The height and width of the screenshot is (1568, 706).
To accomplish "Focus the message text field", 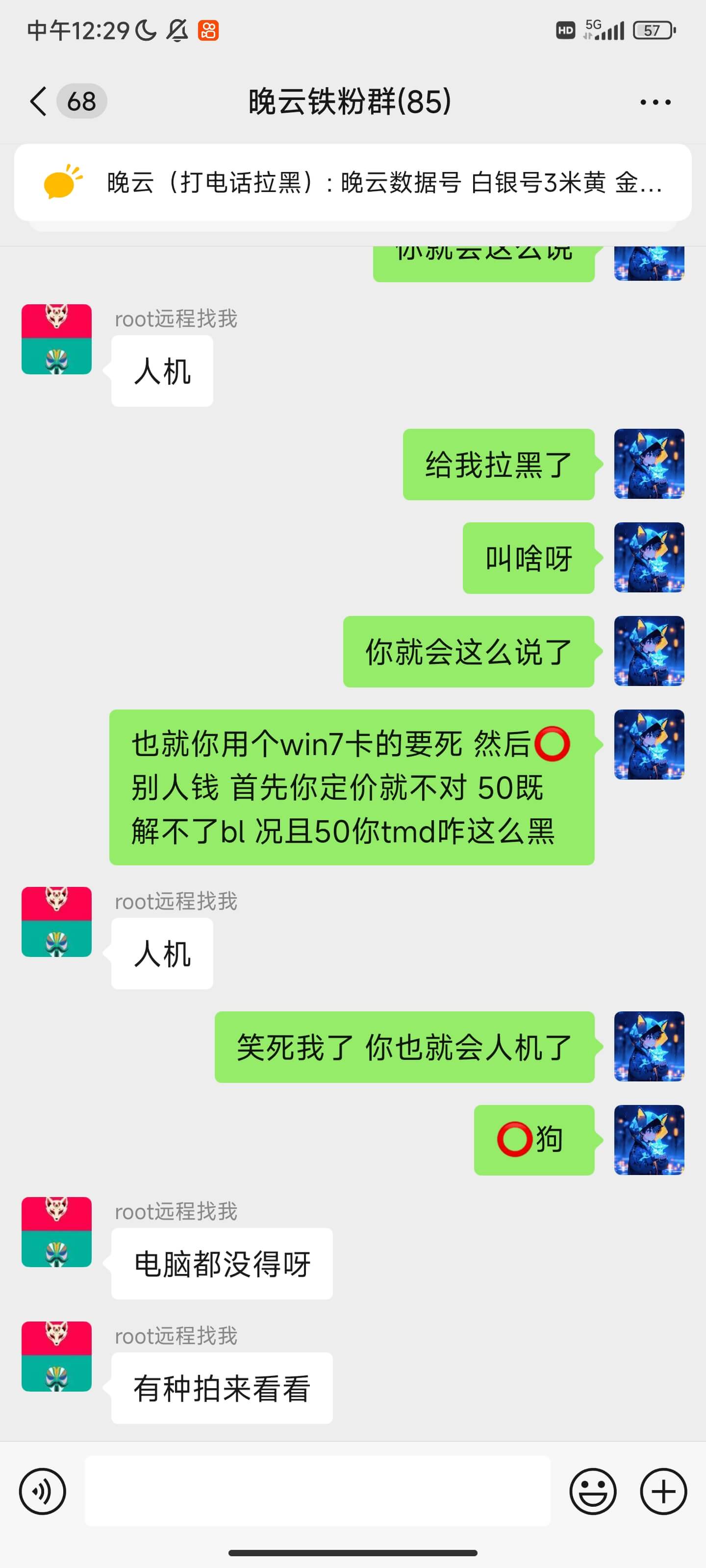I will click(x=317, y=1491).
